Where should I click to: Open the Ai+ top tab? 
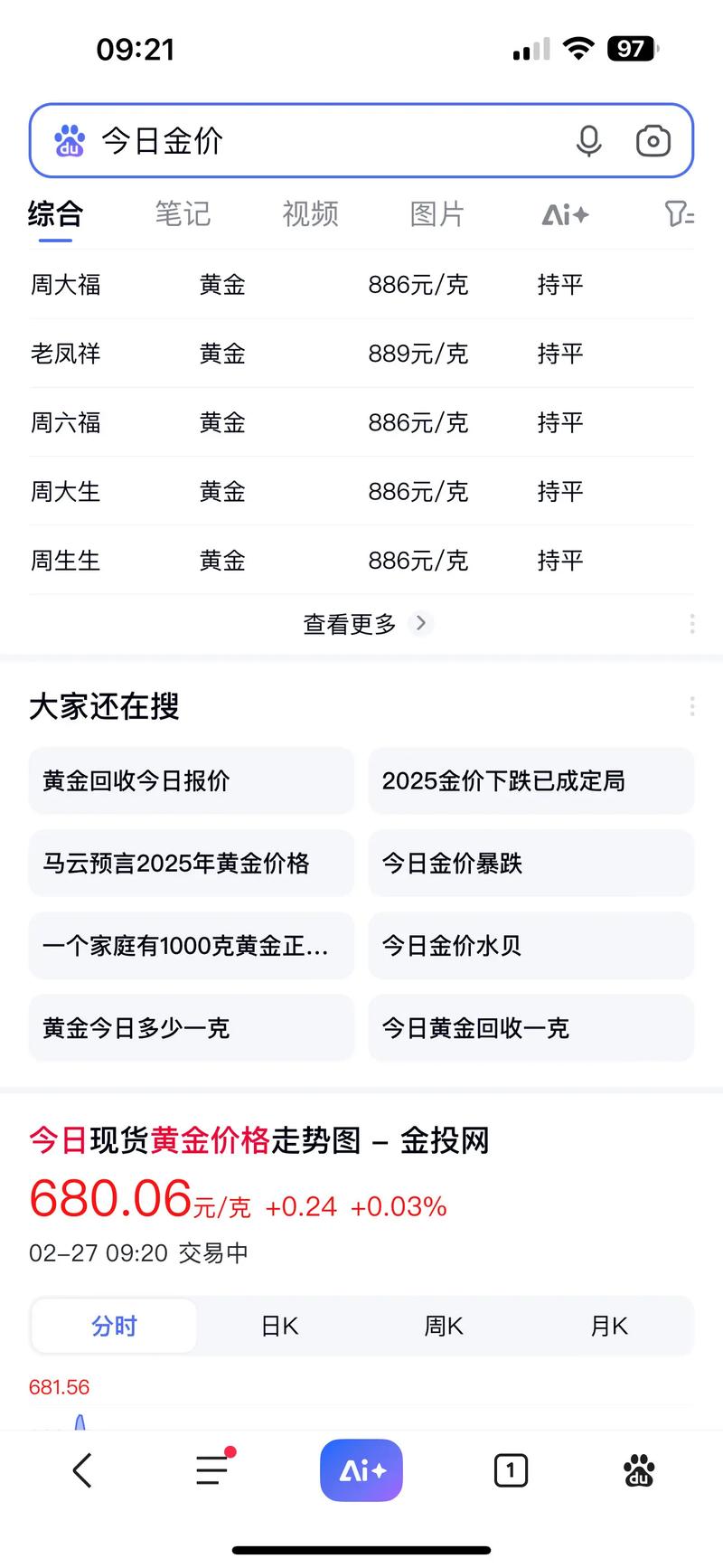[565, 215]
